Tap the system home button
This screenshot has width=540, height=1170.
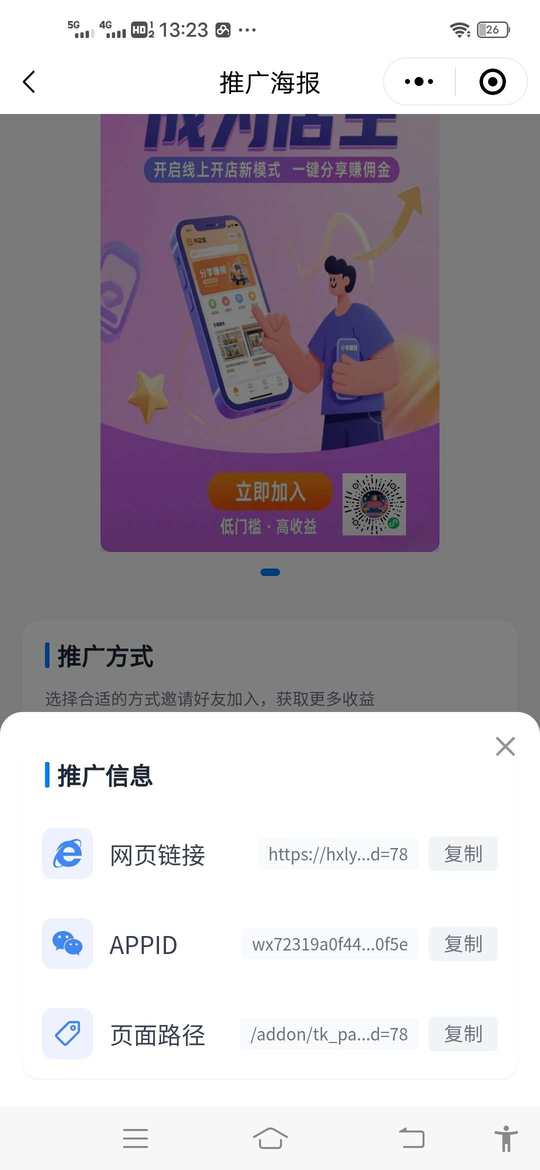[270, 1138]
